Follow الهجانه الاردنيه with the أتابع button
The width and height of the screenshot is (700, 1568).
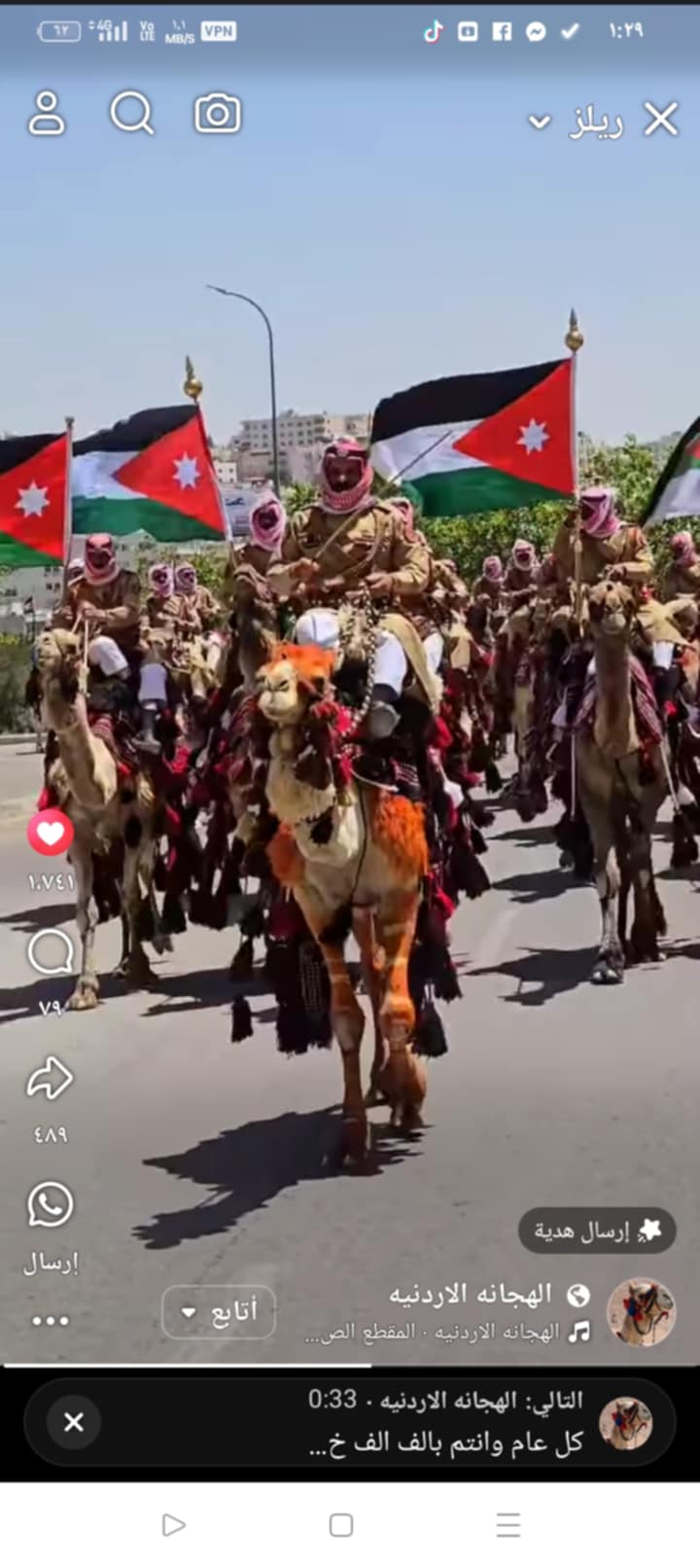pyautogui.click(x=219, y=1312)
